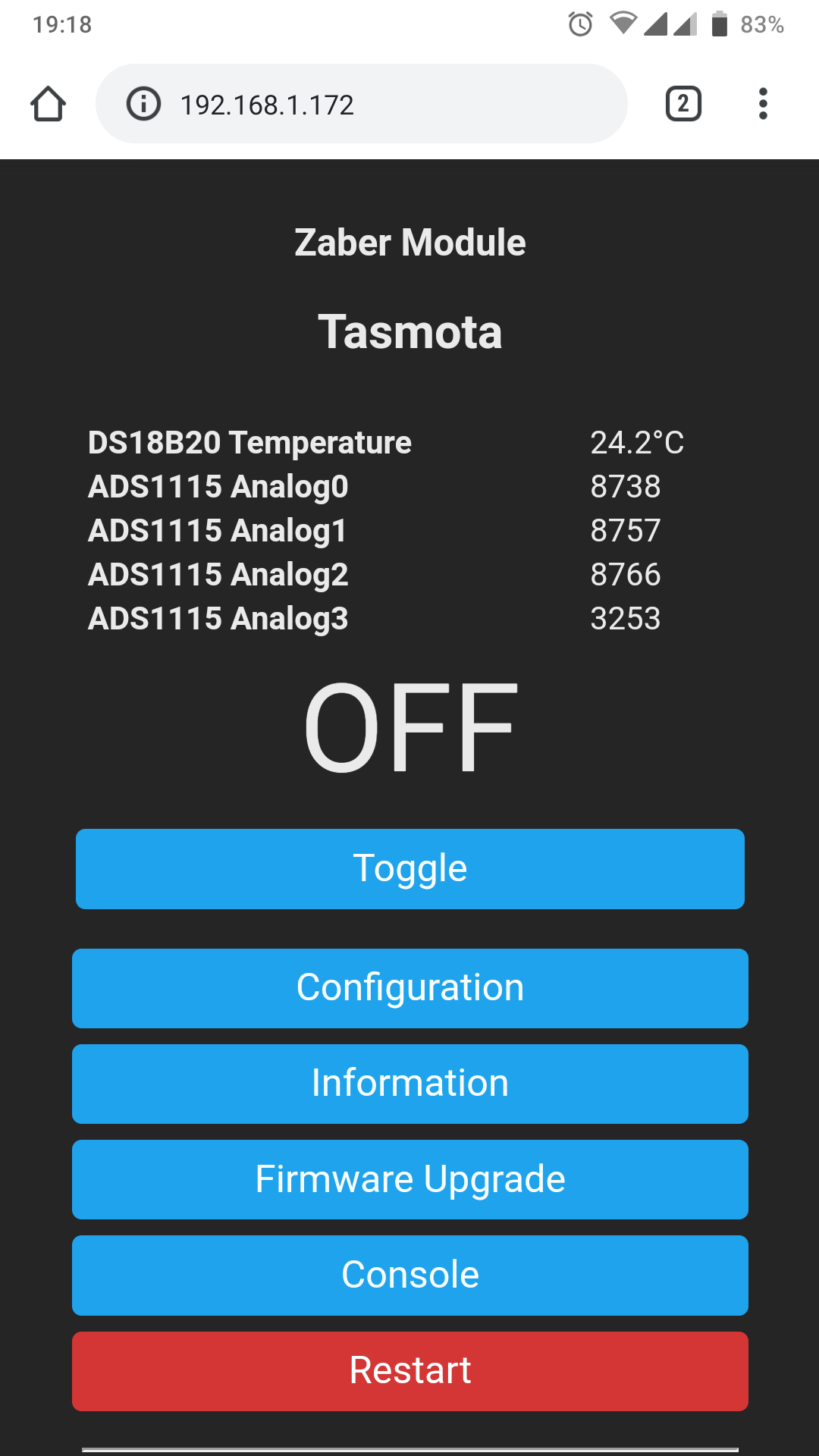View site info icon in address bar
The image size is (819, 1456).
click(143, 104)
